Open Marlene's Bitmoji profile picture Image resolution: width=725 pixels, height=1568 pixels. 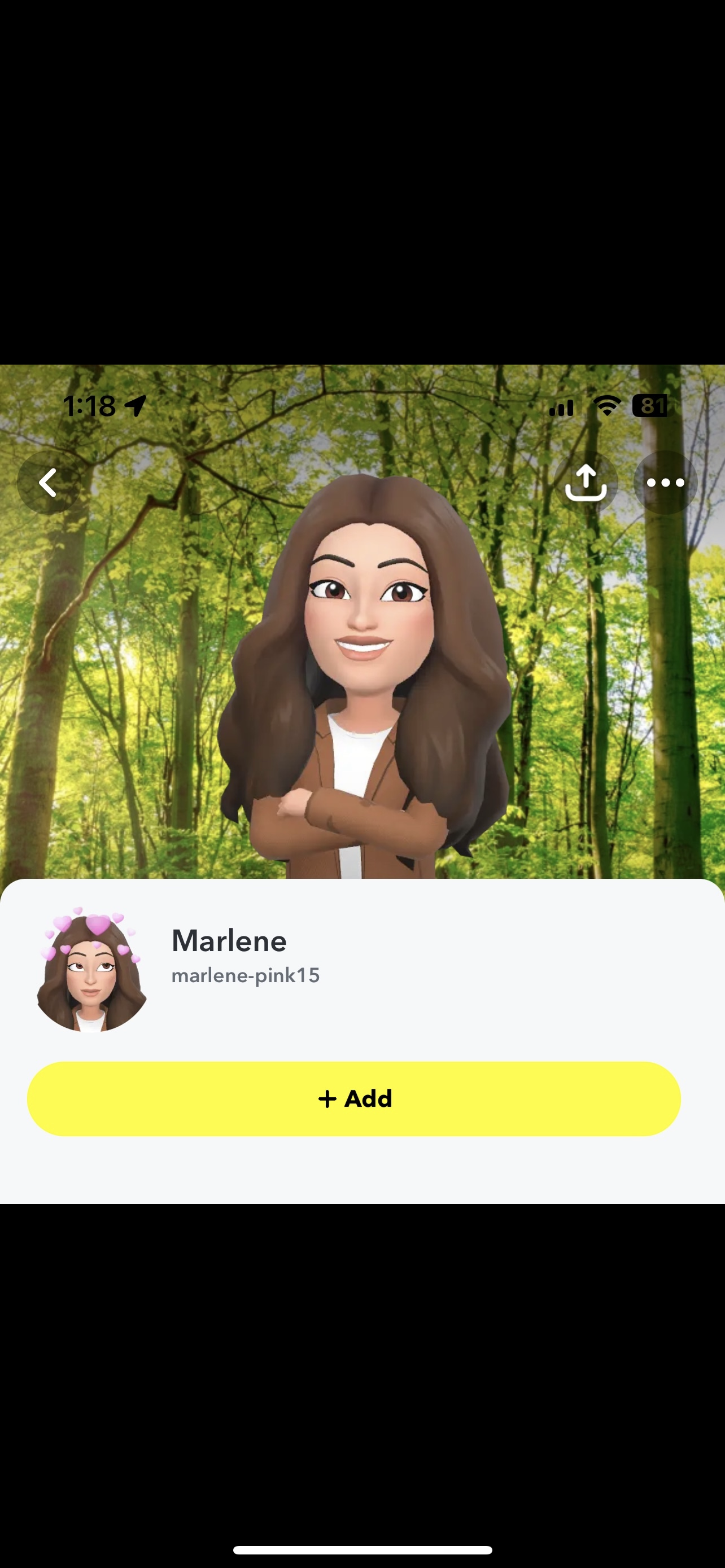coord(90,970)
